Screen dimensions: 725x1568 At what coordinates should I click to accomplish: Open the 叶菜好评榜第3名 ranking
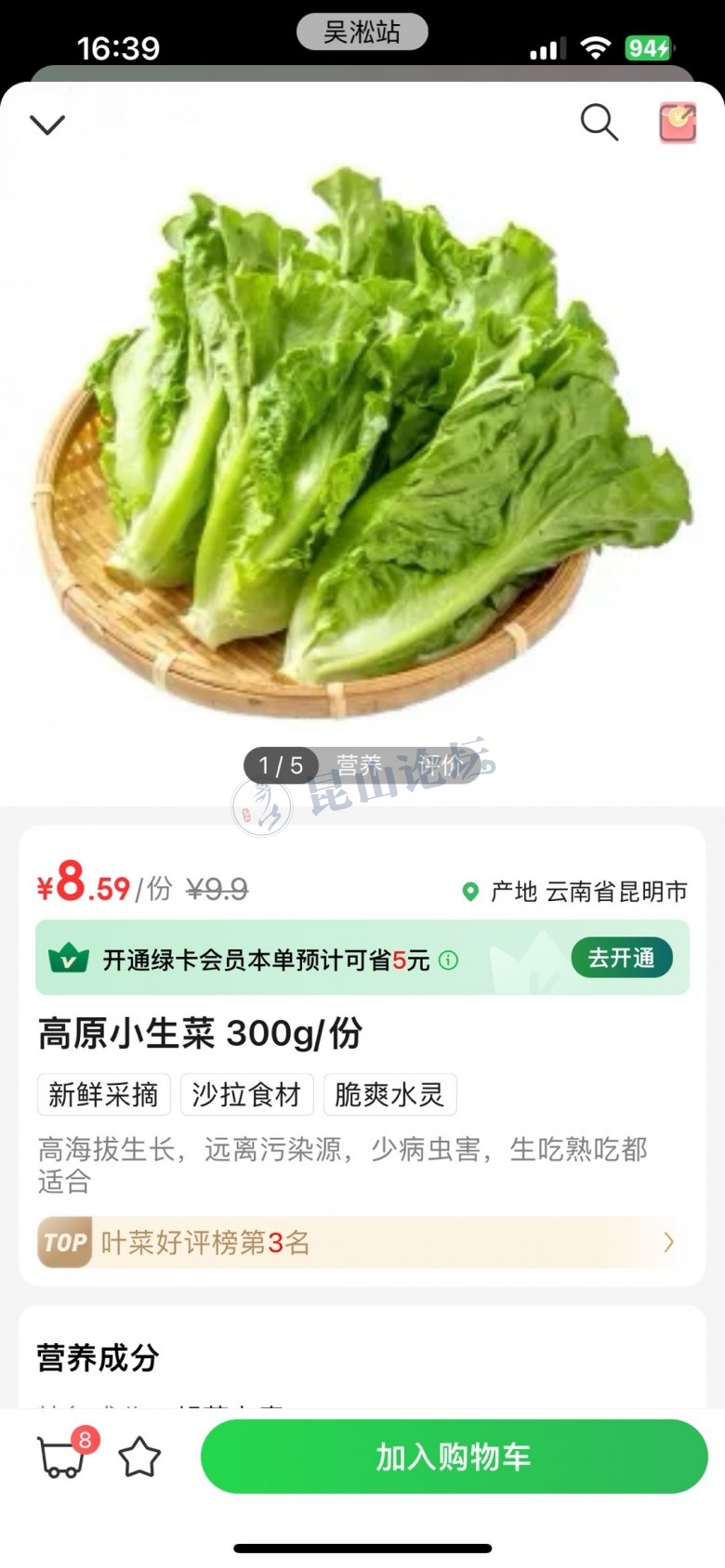pyautogui.click(x=362, y=1242)
